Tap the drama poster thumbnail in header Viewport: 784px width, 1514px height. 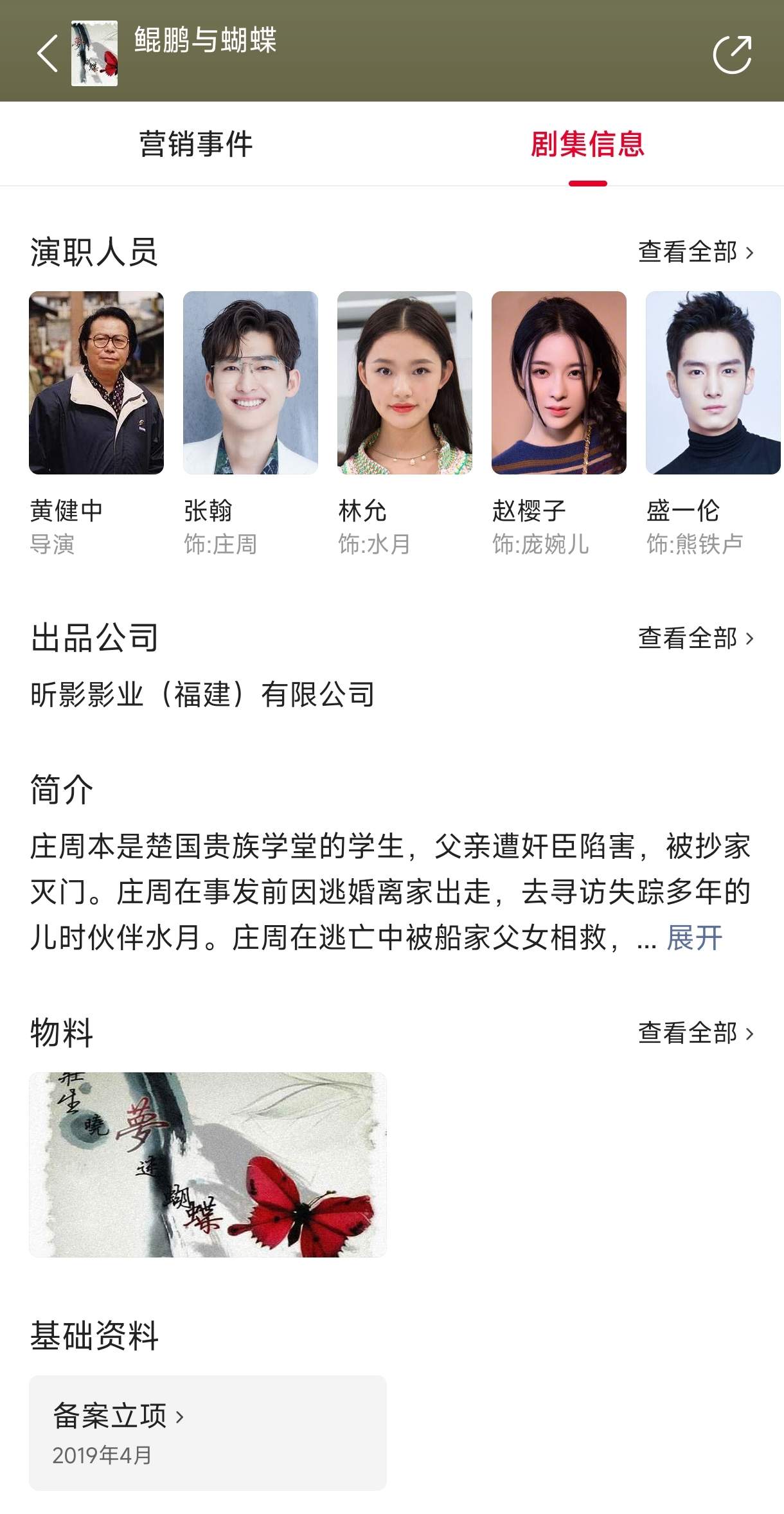(x=94, y=53)
